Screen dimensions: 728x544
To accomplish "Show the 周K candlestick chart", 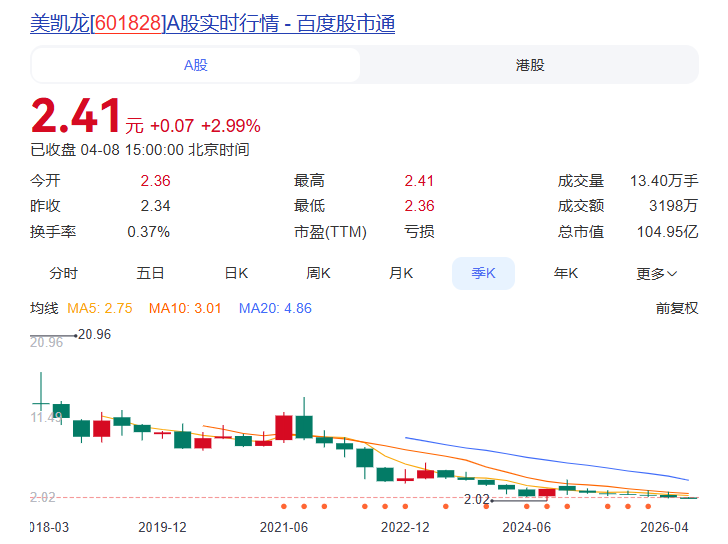I will 318,273.
